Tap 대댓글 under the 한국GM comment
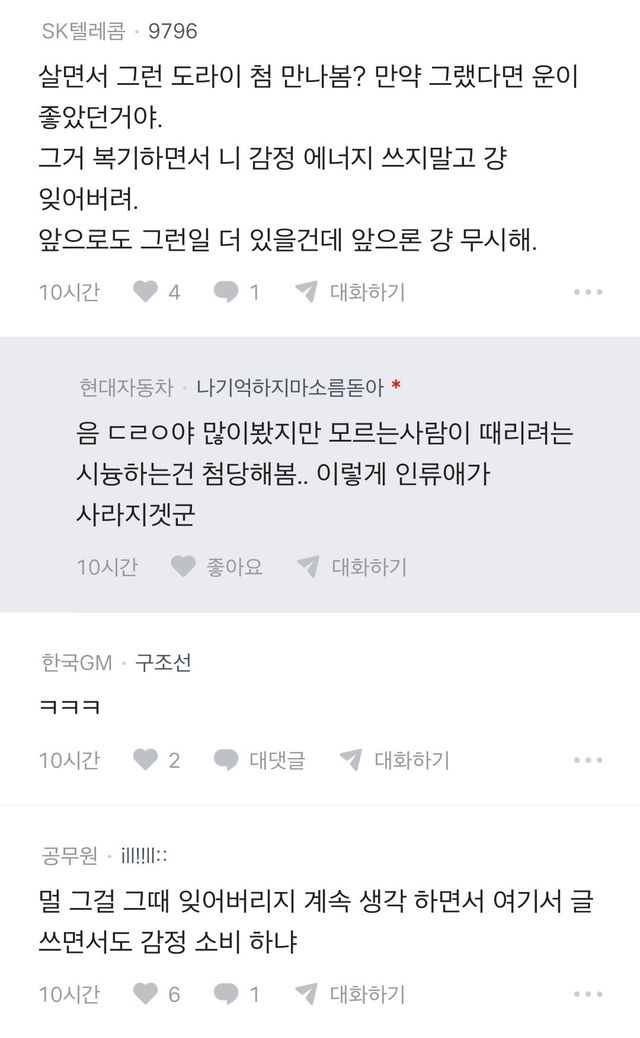Image resolution: width=640 pixels, height=1038 pixels. point(260,760)
